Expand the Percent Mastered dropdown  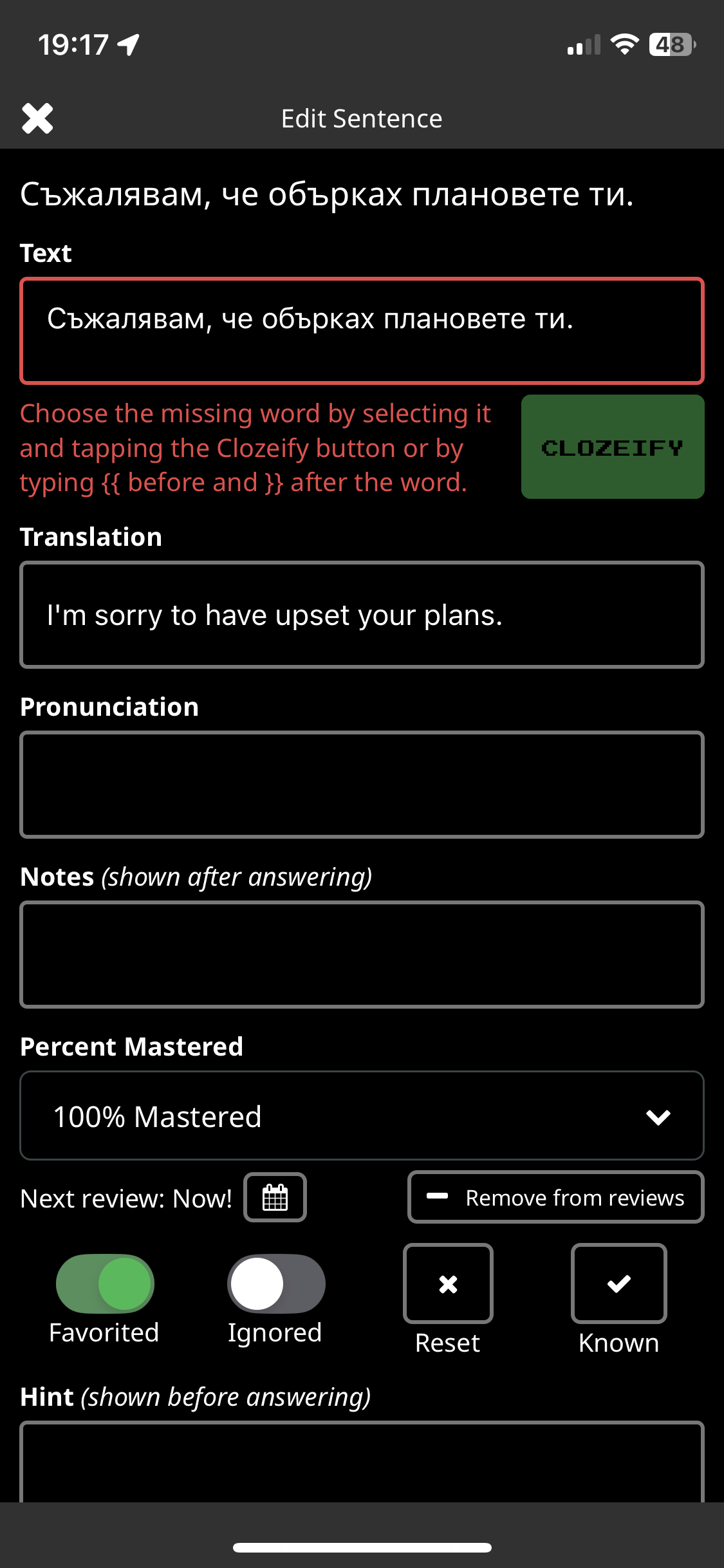tap(362, 1115)
